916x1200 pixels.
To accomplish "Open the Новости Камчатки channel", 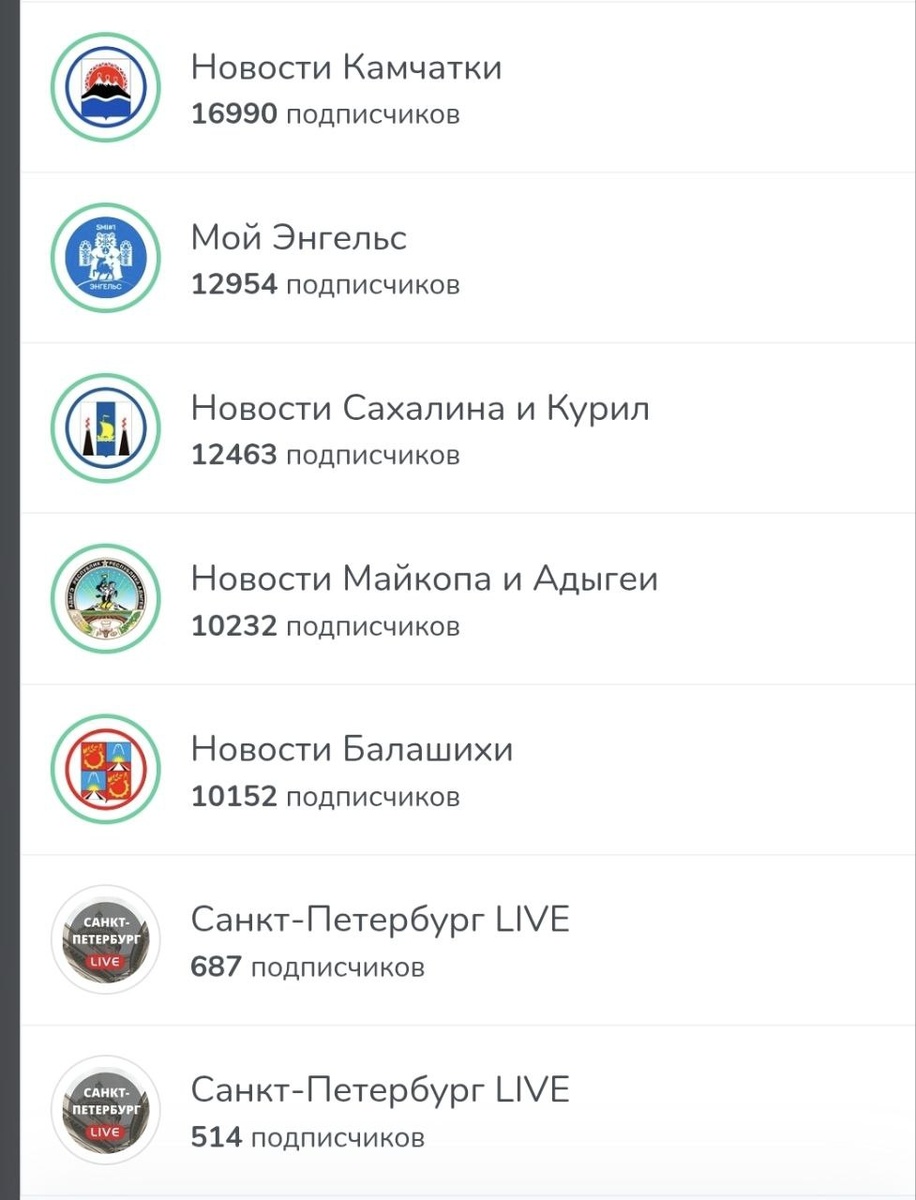I will 468,88.
